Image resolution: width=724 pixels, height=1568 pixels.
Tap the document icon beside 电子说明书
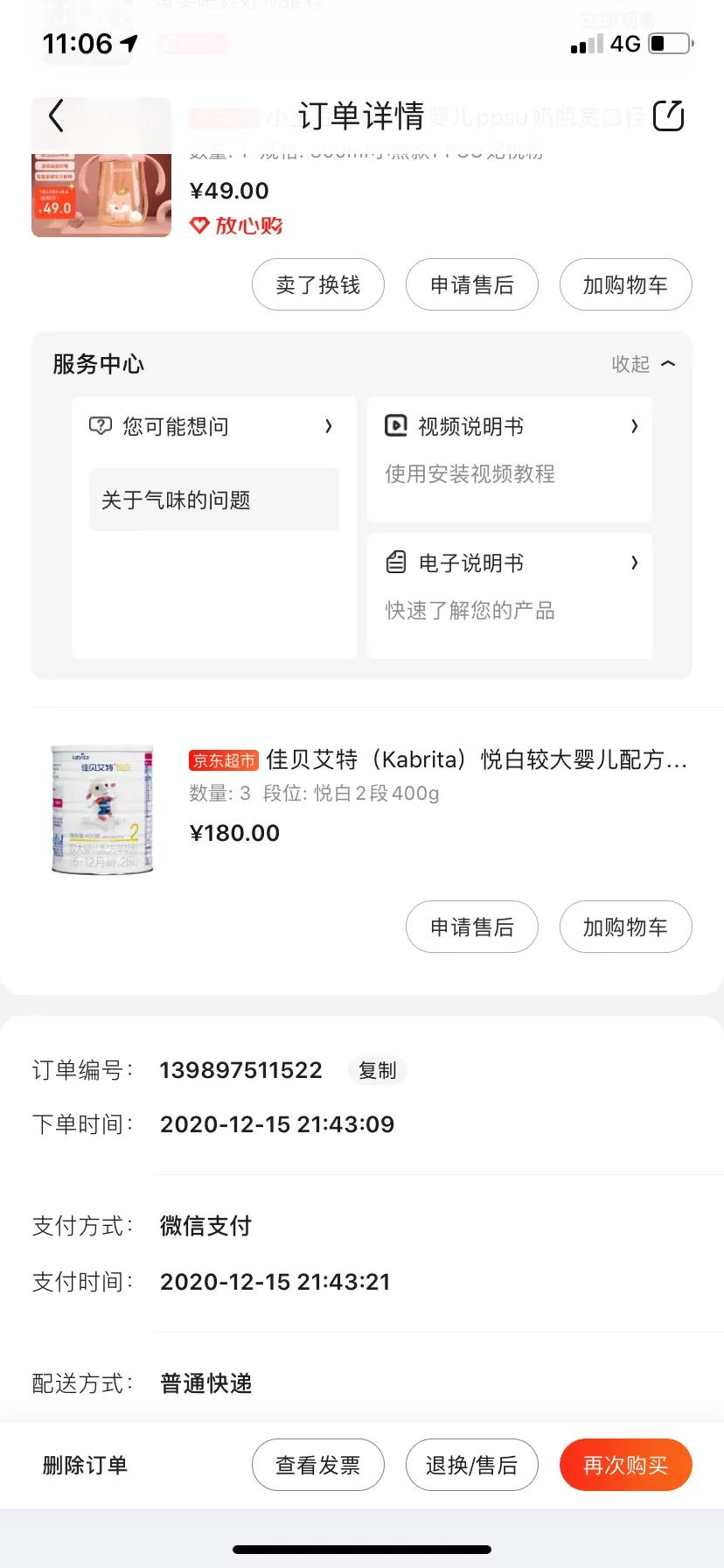(396, 563)
